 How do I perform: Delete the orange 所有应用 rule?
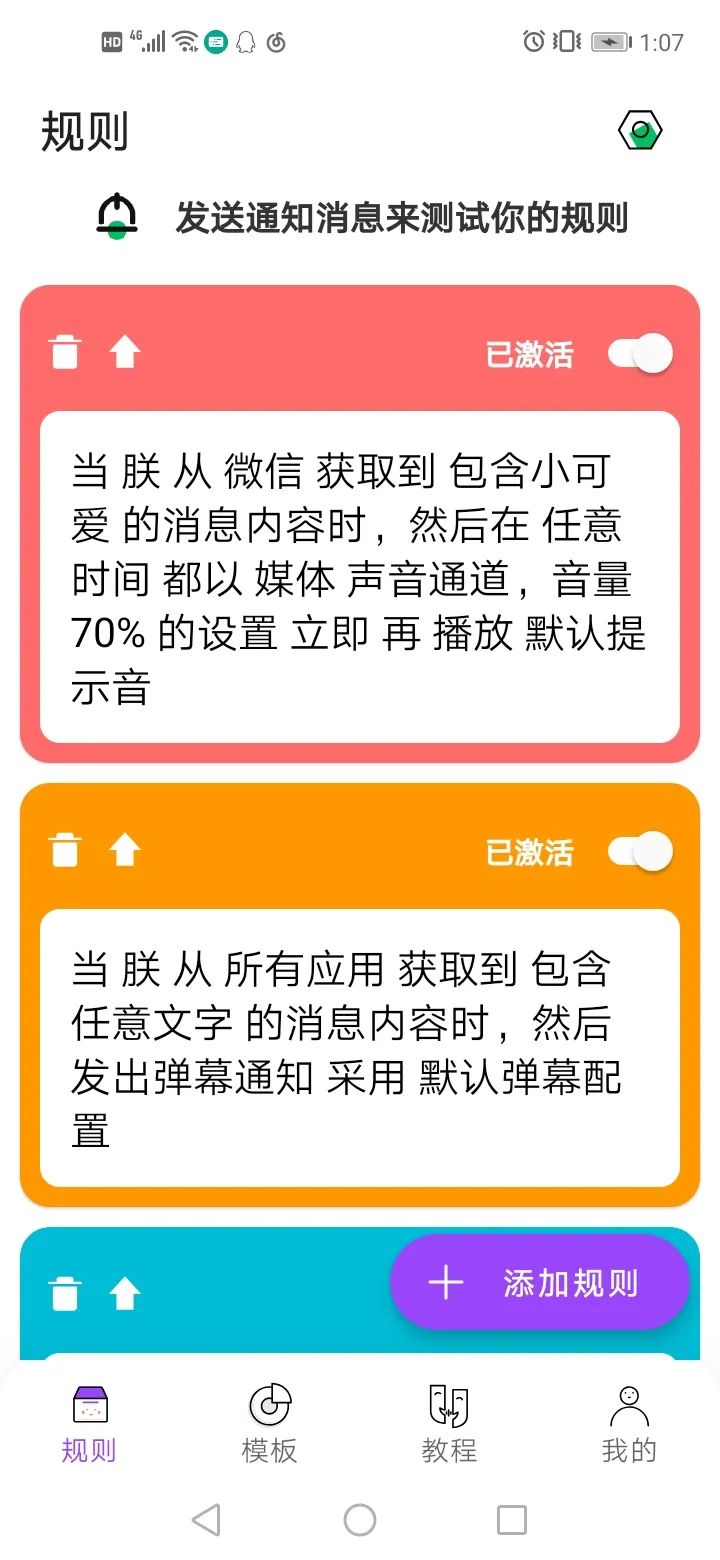(65, 850)
